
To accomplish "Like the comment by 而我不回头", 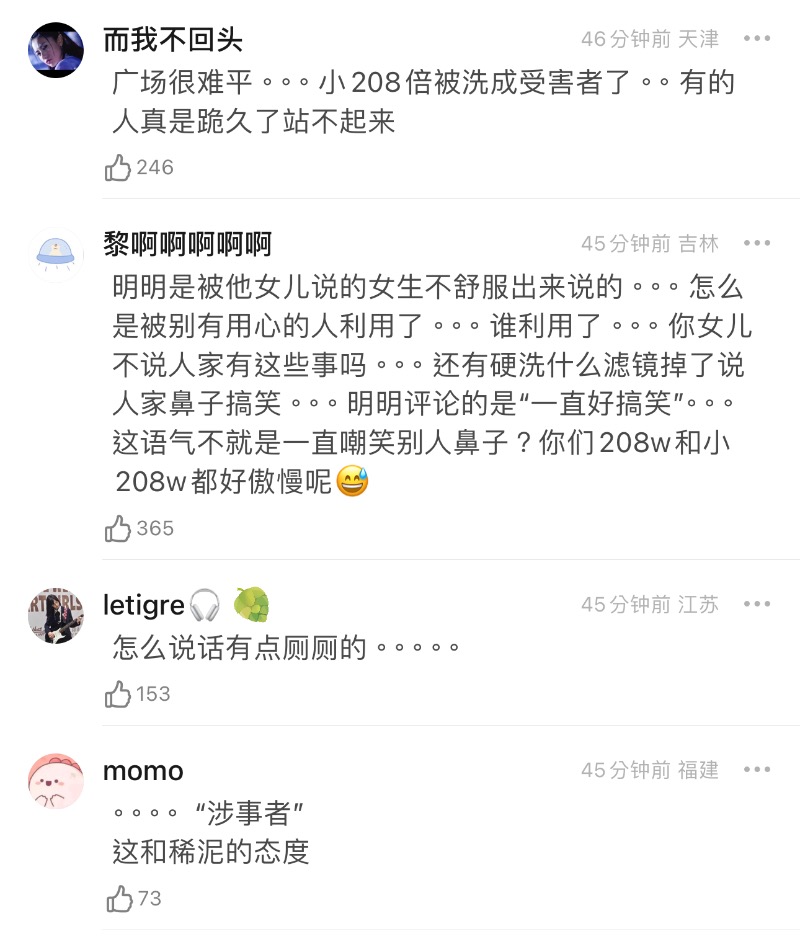I will pos(119,168).
